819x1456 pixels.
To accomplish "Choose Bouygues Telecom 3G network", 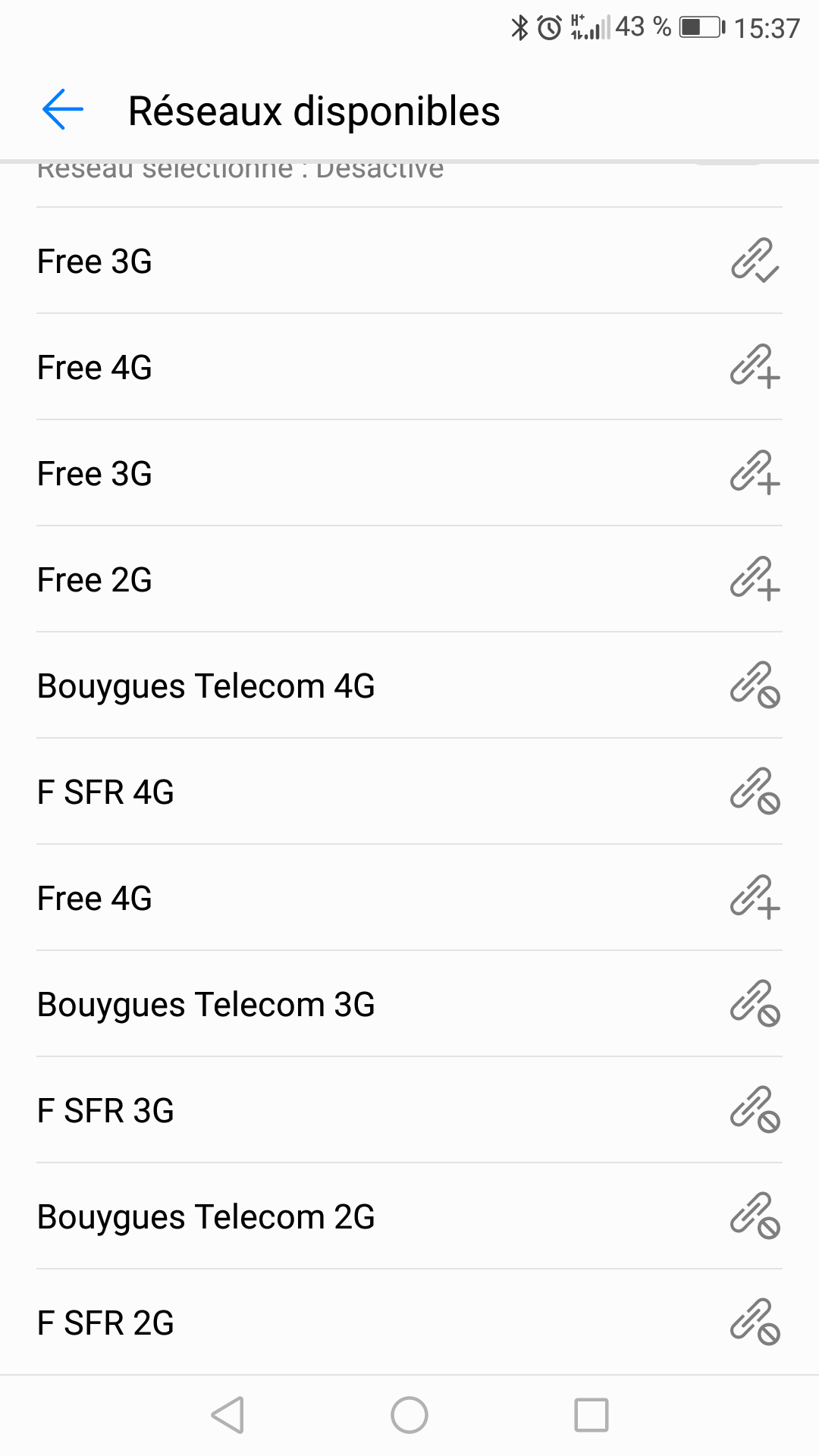I will pyautogui.click(x=409, y=1004).
